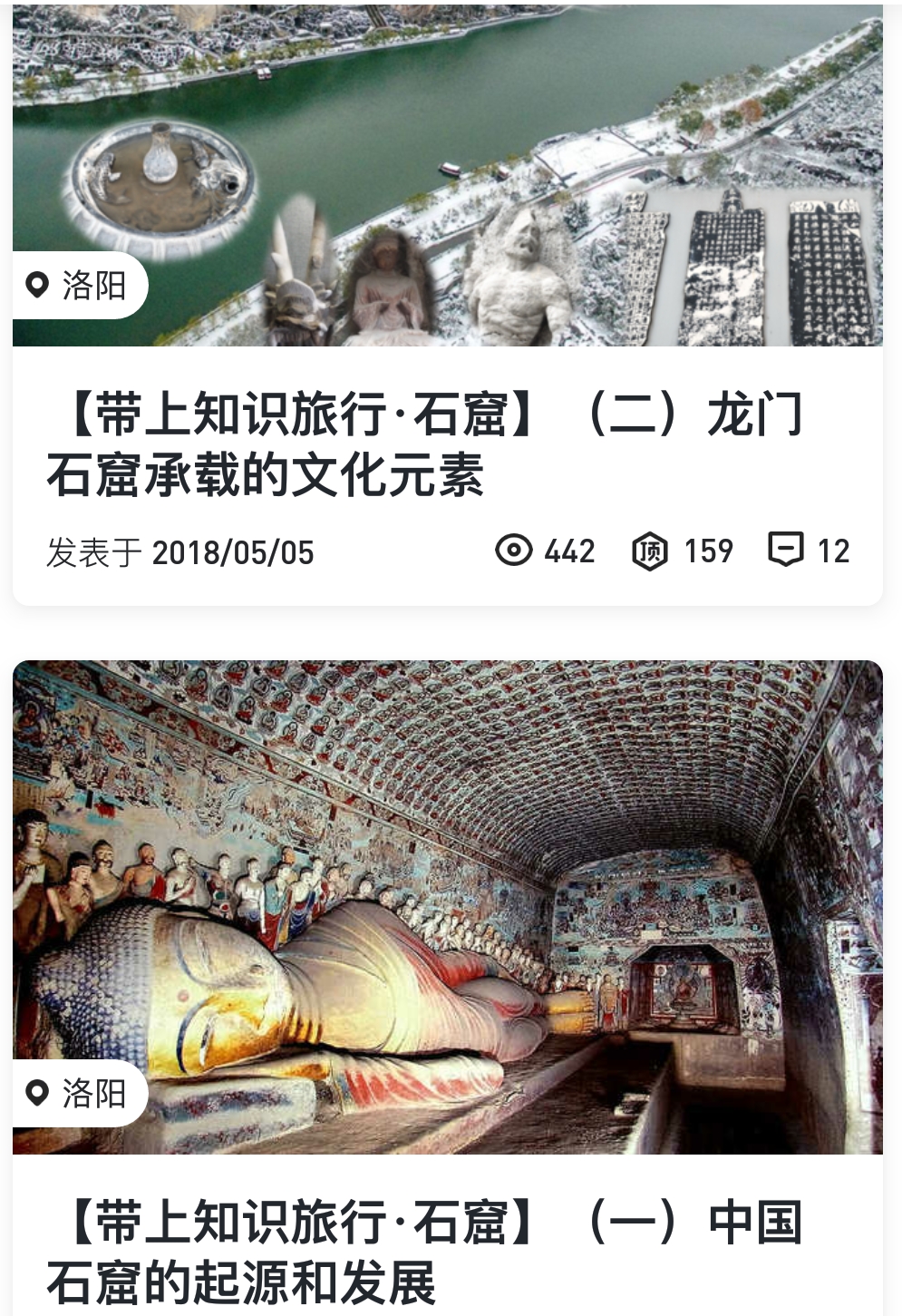
Task: Upvote the Longmen article with 159 likes
Action: point(650,551)
